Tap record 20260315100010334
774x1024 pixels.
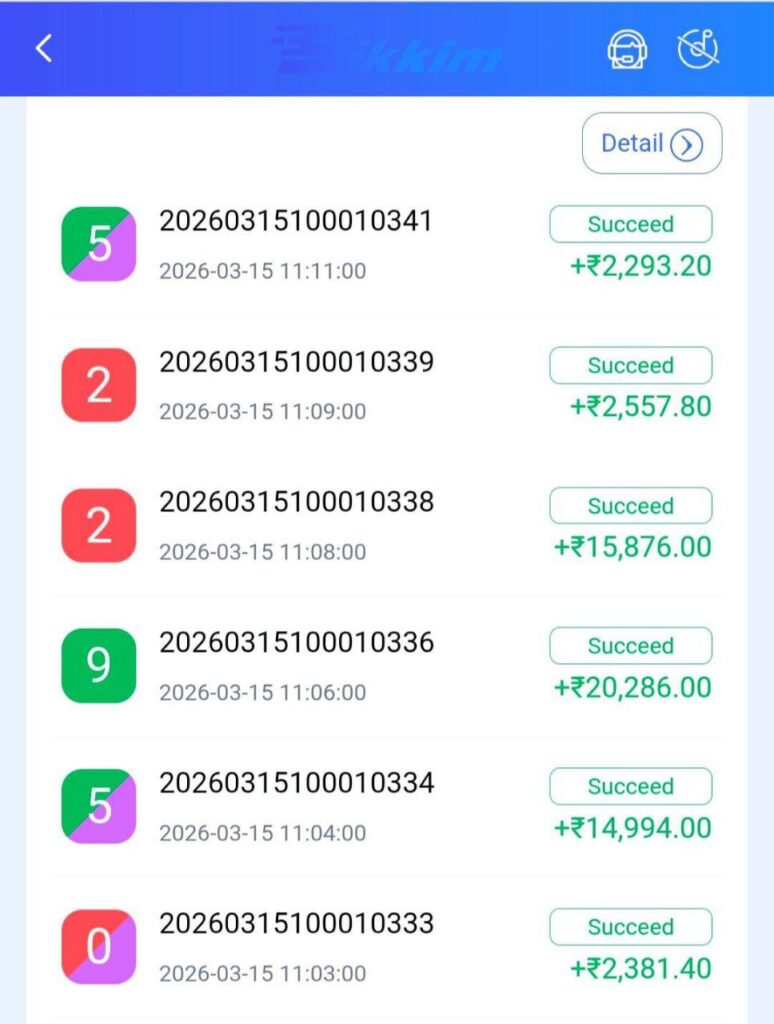click(x=296, y=783)
